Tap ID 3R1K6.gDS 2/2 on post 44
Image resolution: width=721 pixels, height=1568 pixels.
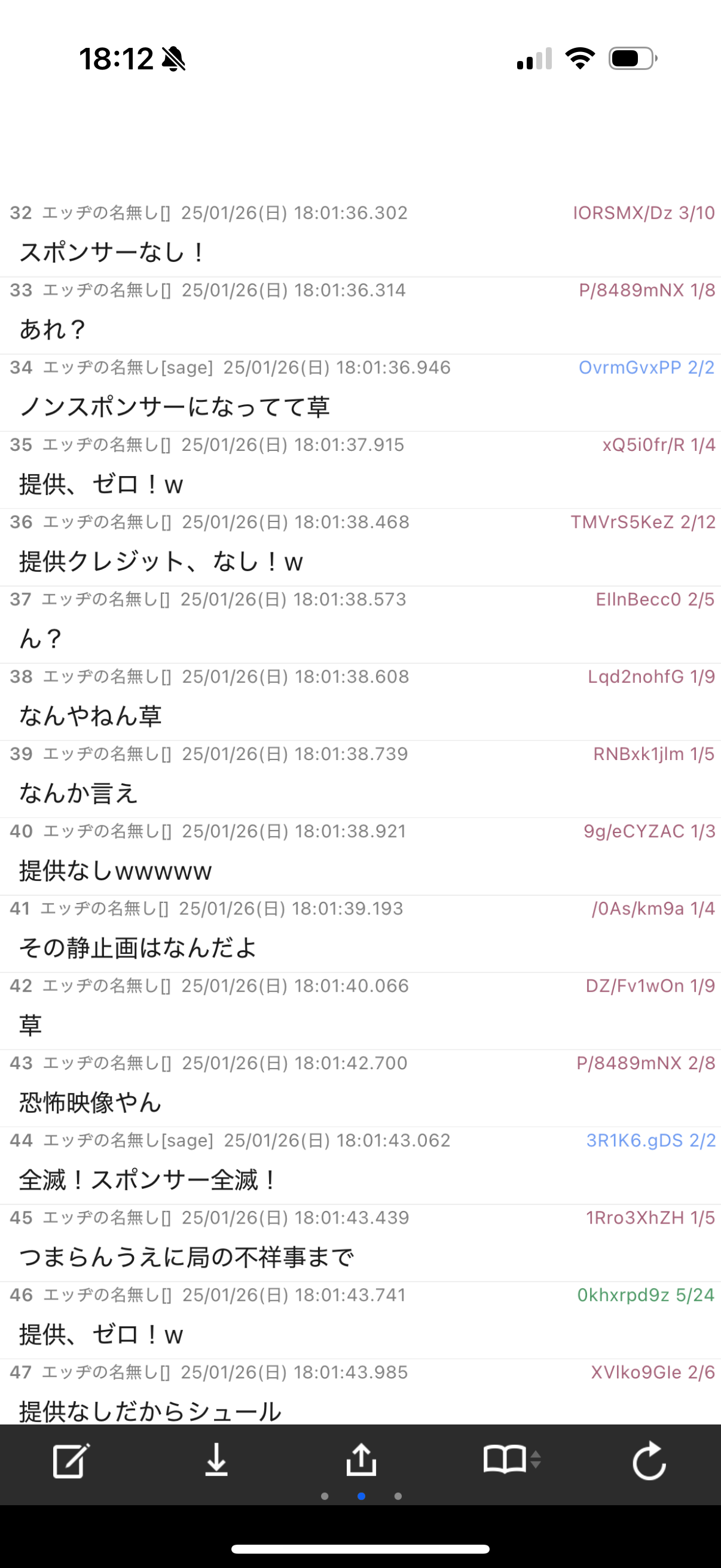[650, 1140]
